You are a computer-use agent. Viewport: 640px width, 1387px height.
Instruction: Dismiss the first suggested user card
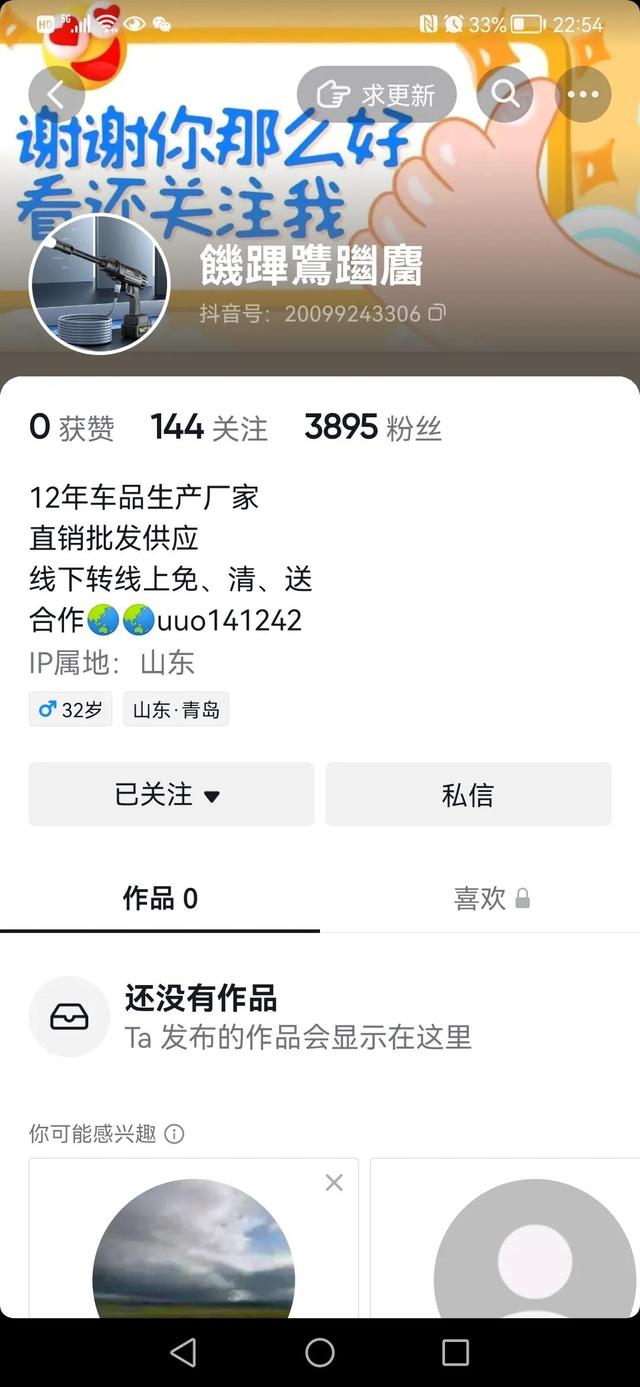pyautogui.click(x=334, y=1183)
